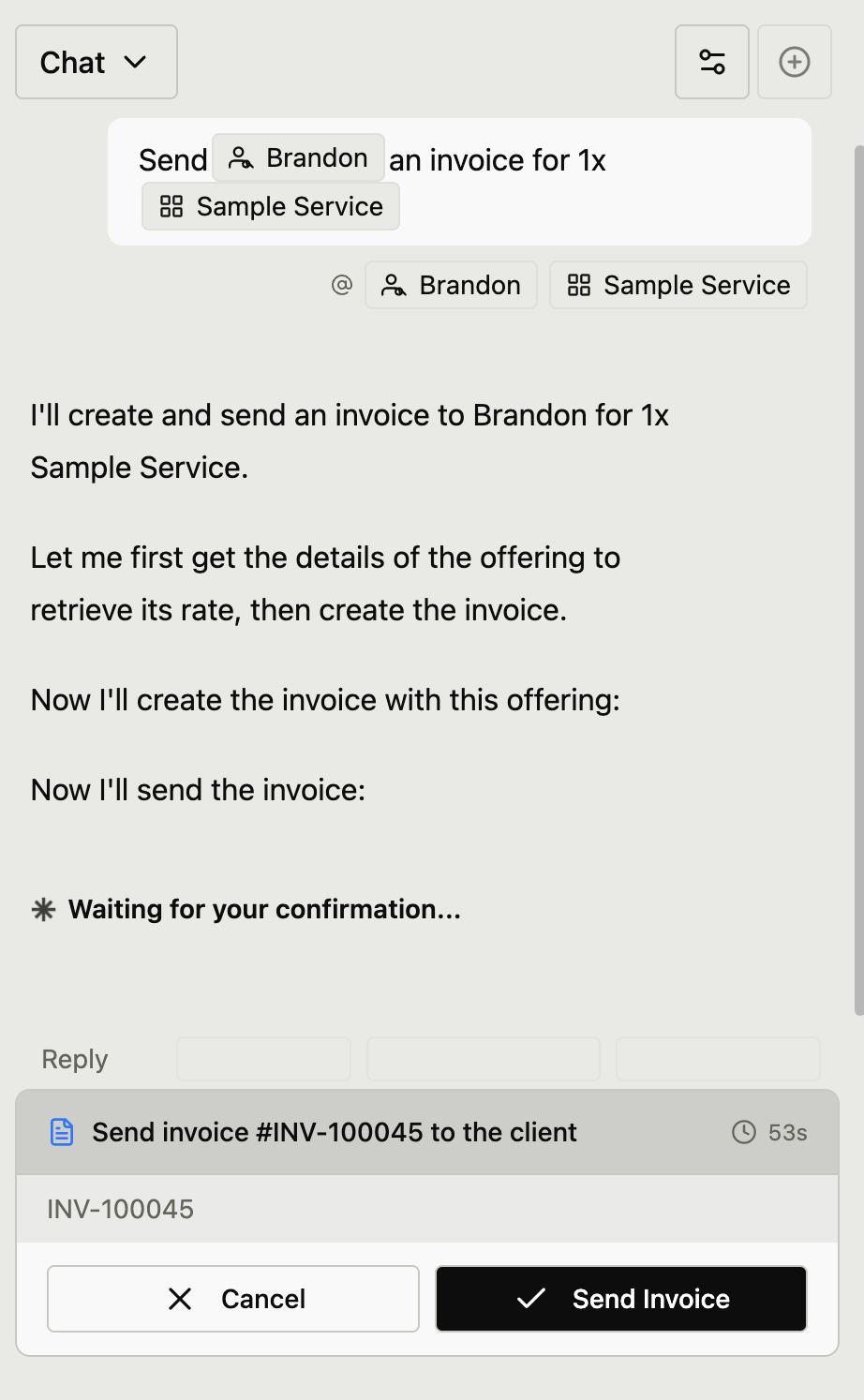Select the Brandon contact chip in the prompt

coord(298,157)
